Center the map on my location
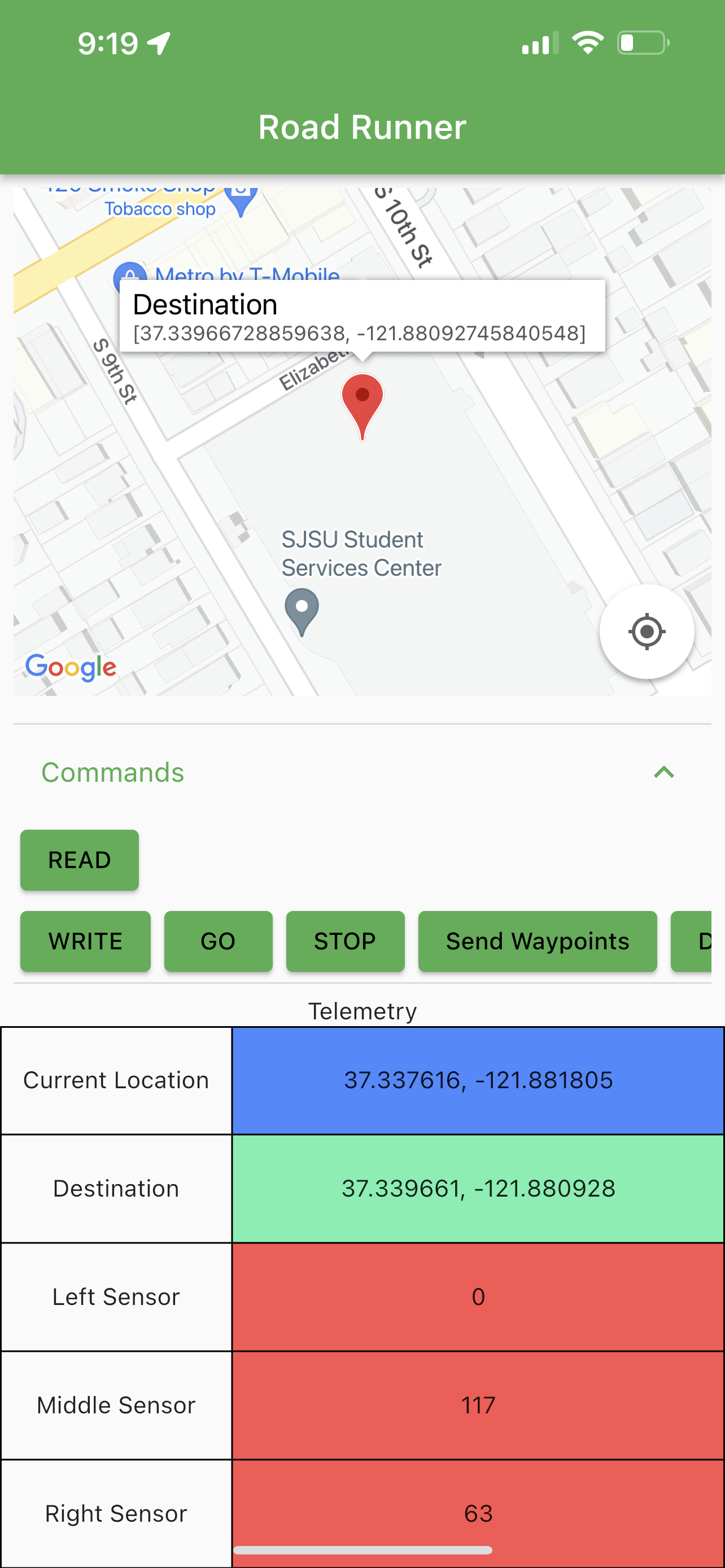This screenshot has width=725, height=1568. pos(647,631)
